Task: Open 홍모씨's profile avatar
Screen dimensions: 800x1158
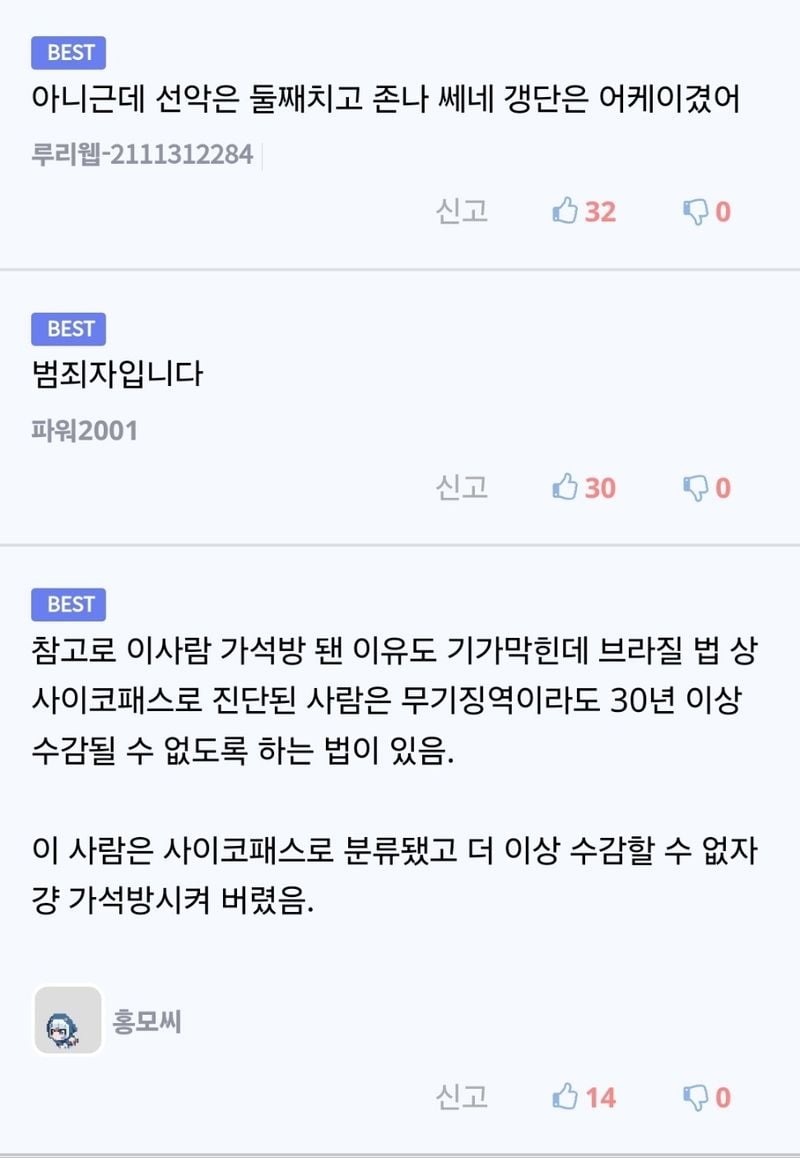Action: [68, 1021]
